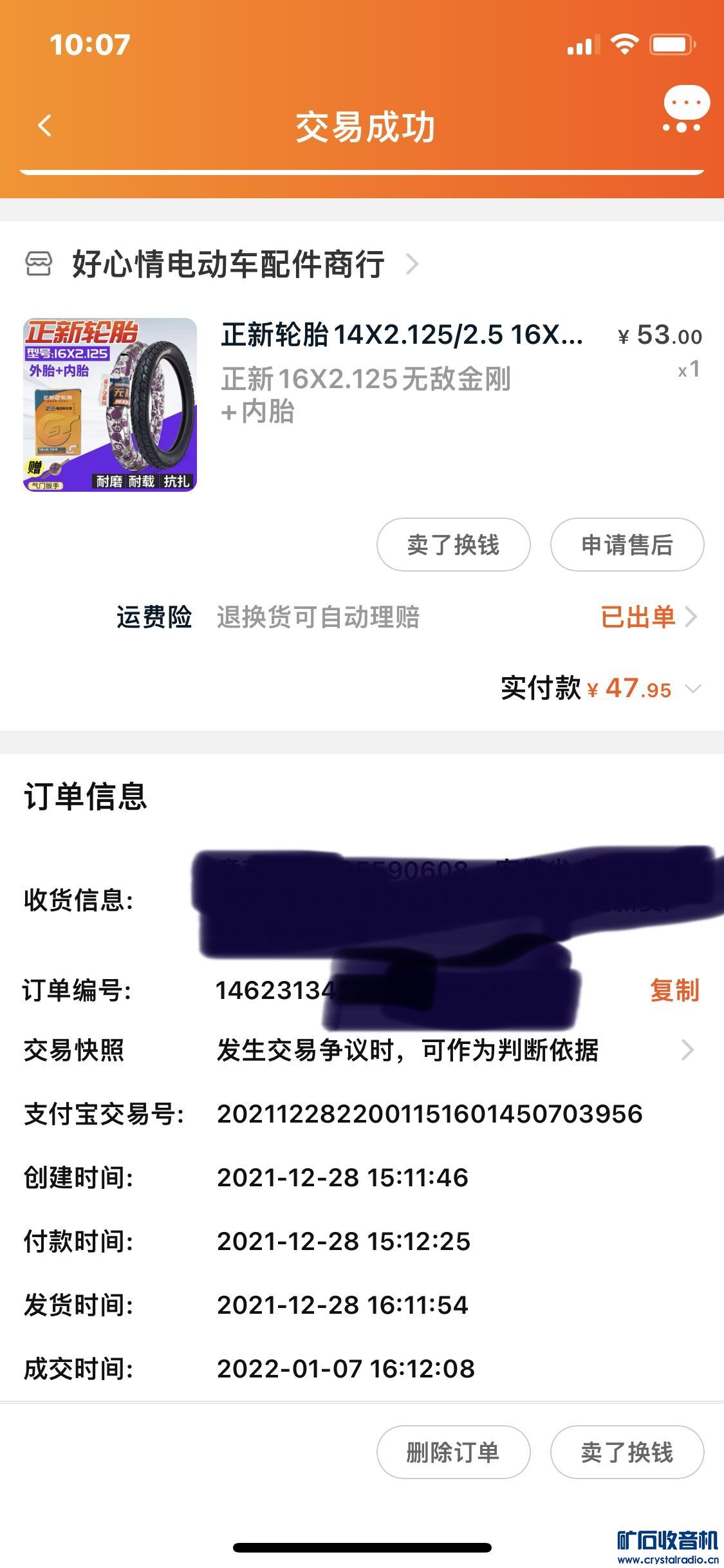The width and height of the screenshot is (724, 1568).
Task: Tap the 卖了换钱 button next to 删除订单
Action: (626, 1452)
